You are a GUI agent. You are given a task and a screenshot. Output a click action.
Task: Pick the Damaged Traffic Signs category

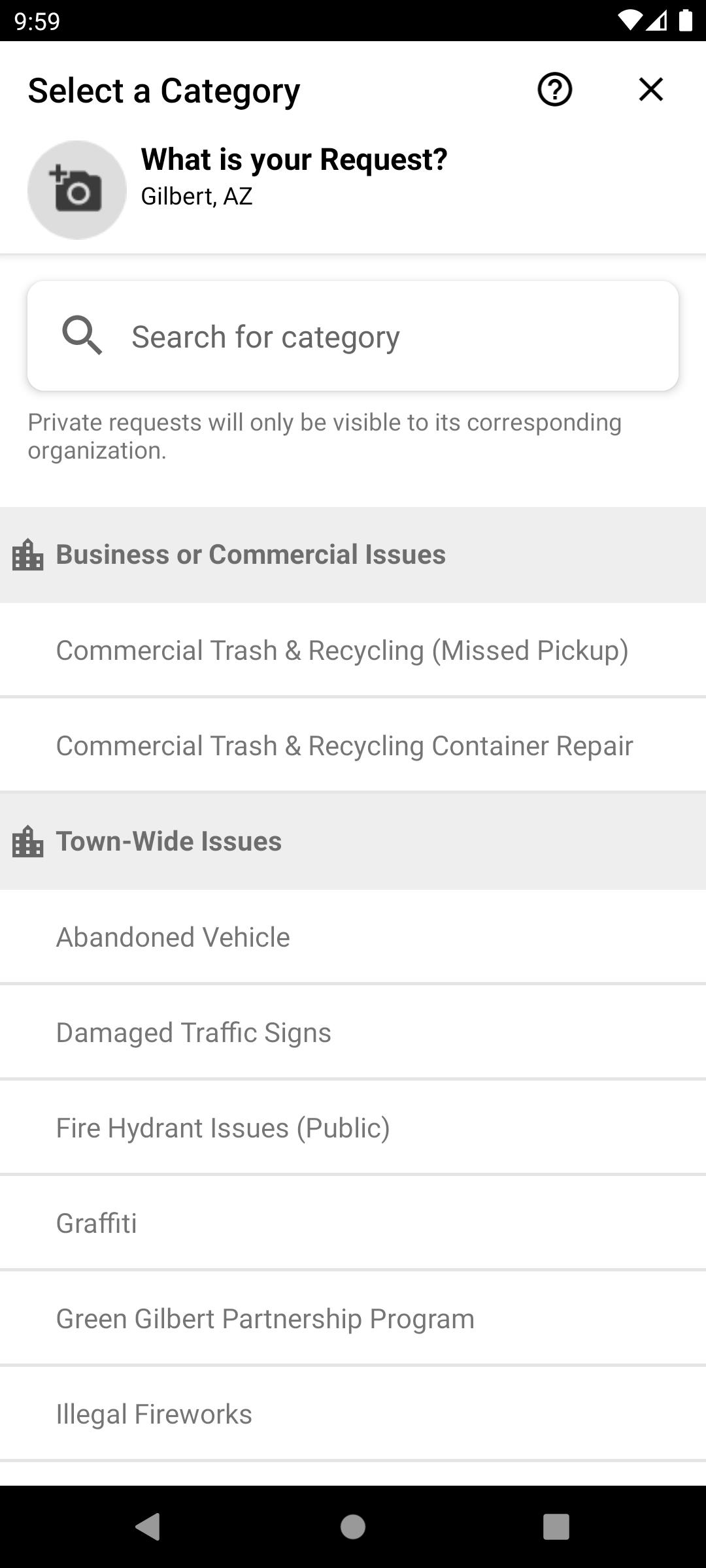pos(193,1032)
